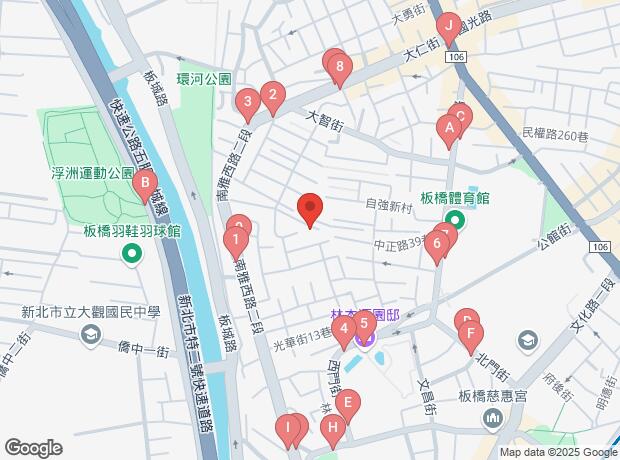This screenshot has height=460, width=620.
Task: Tap map marker B near 浮洲運動公園
Action: [x=145, y=183]
